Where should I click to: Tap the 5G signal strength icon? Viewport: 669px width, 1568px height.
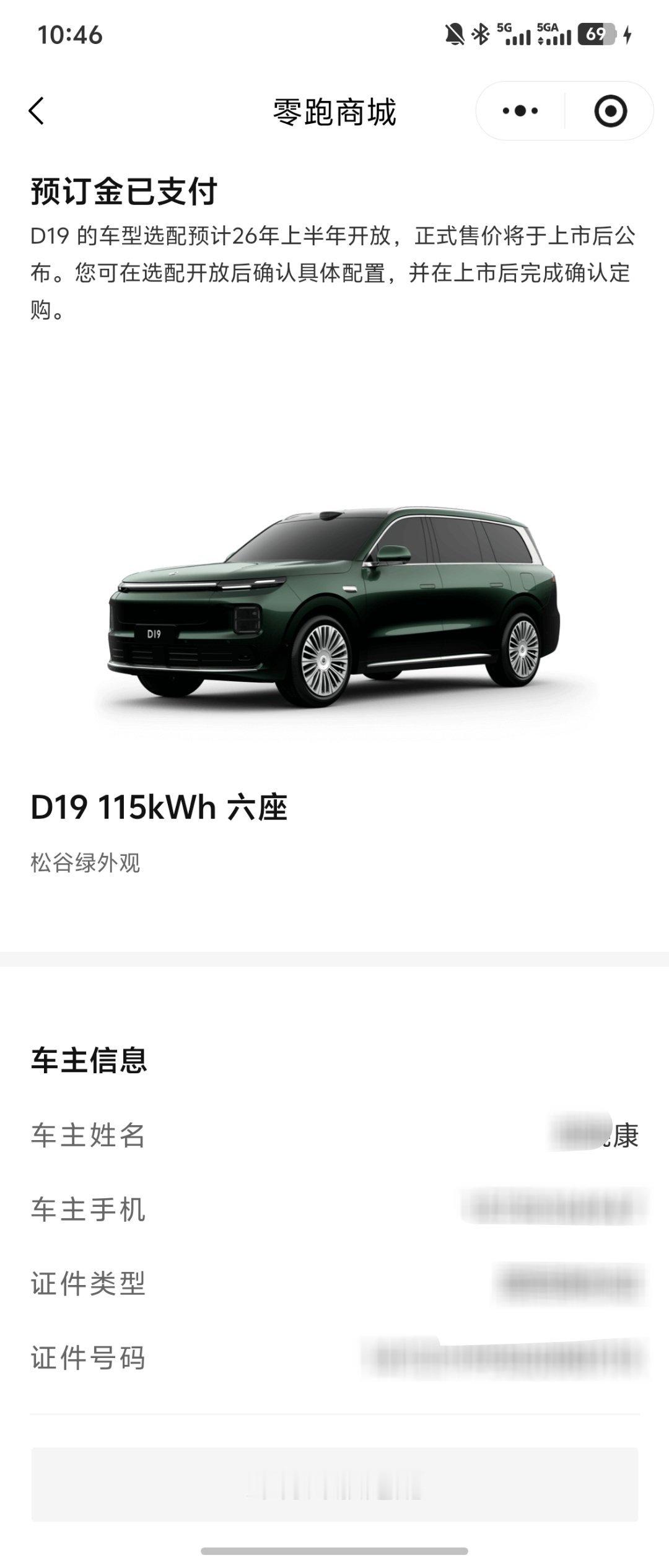pos(513,35)
